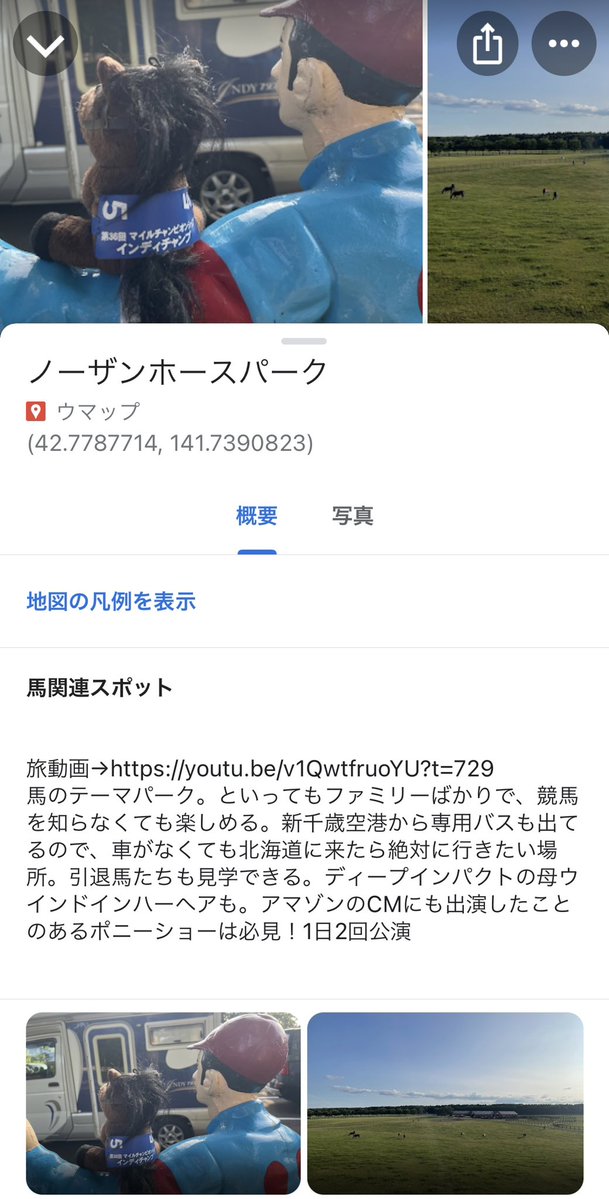View the bottom pasture field thumbnail
The width and height of the screenshot is (609, 1199).
pos(445,1103)
